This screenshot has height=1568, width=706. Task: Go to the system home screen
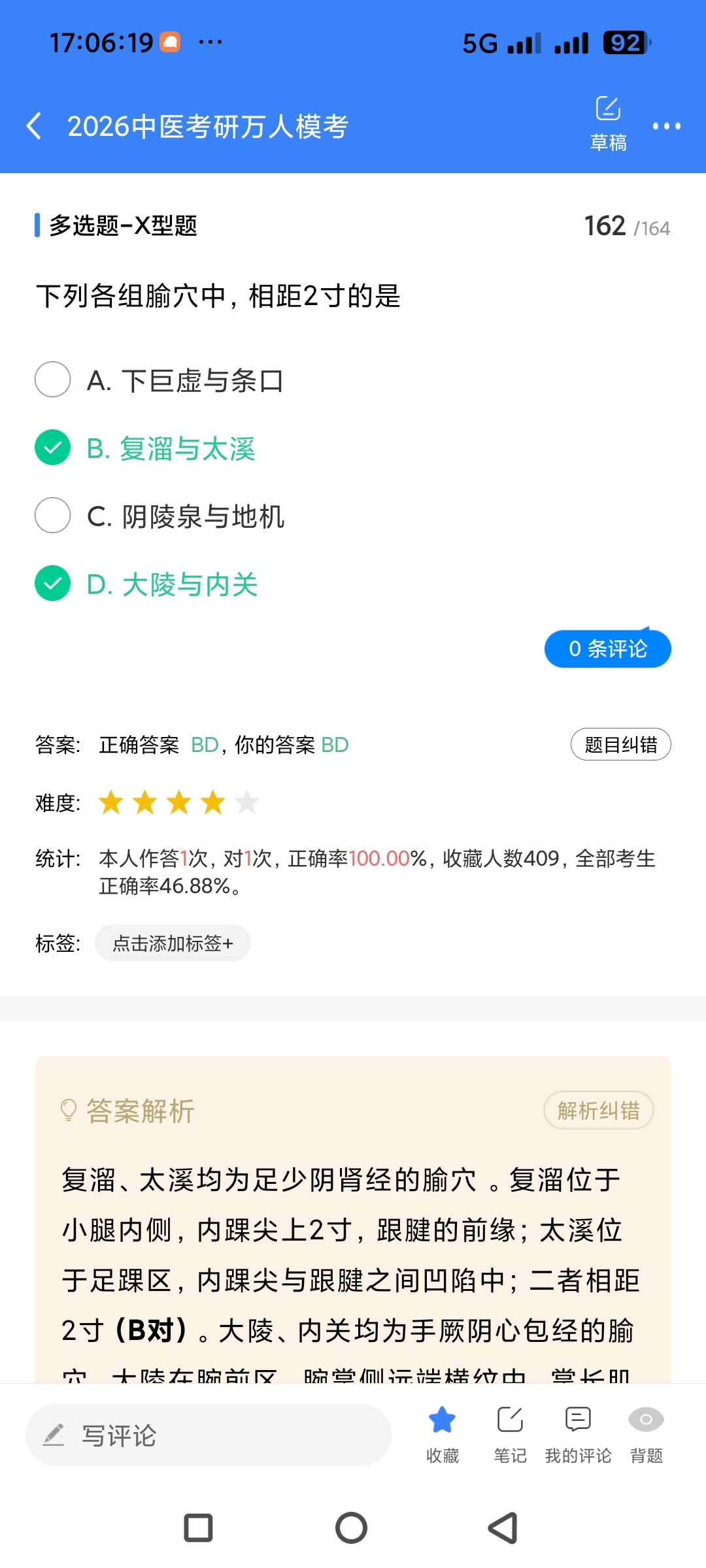(x=352, y=1528)
